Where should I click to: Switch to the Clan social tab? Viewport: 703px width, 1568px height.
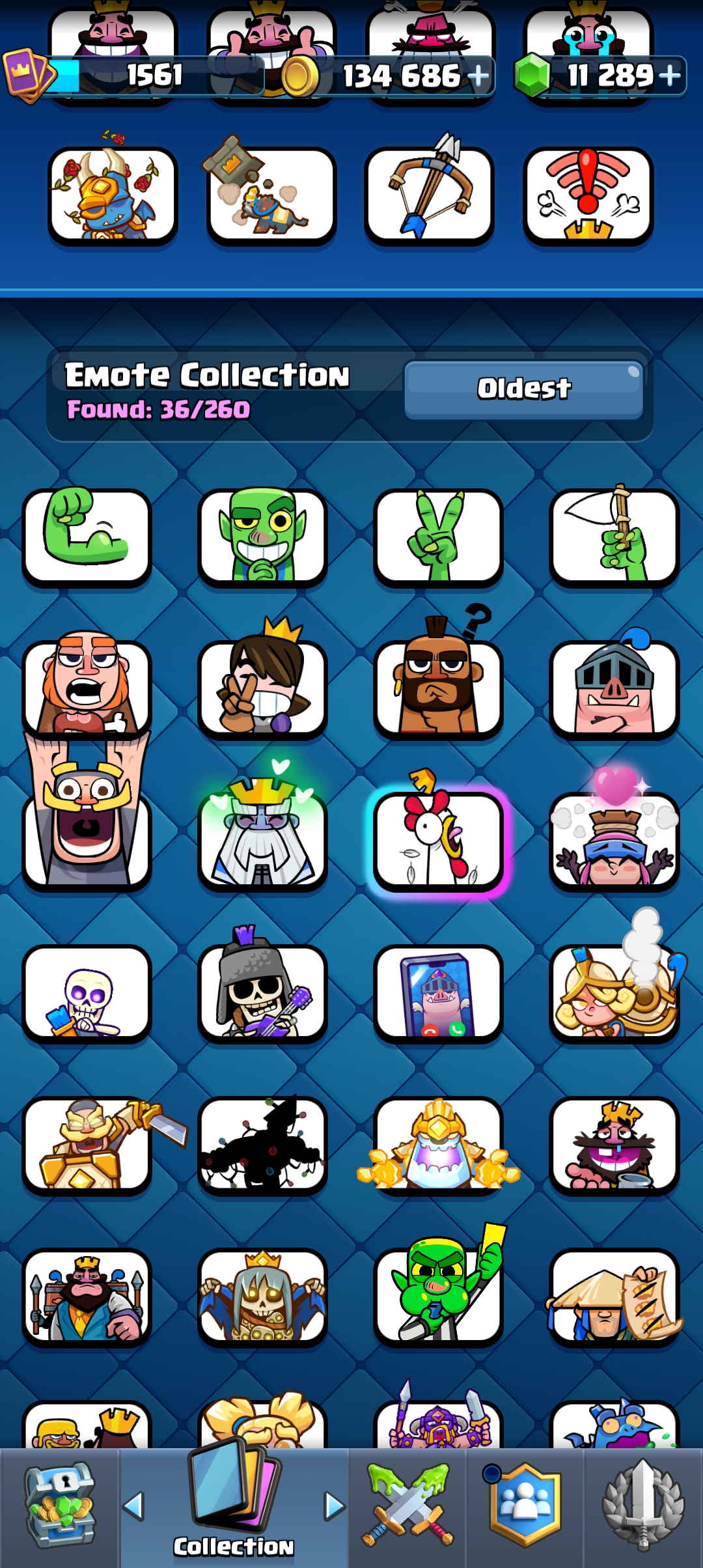[525, 1505]
